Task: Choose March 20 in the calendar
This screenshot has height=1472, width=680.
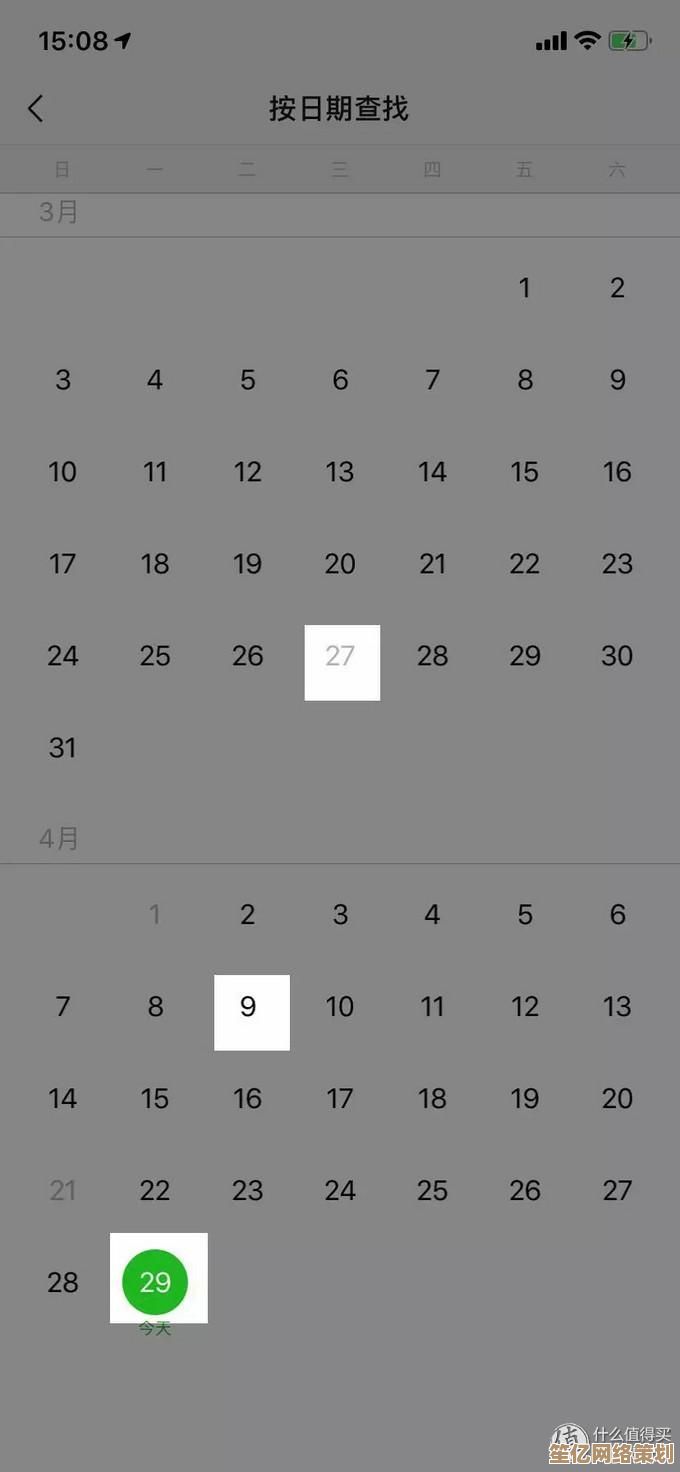Action: [340, 564]
